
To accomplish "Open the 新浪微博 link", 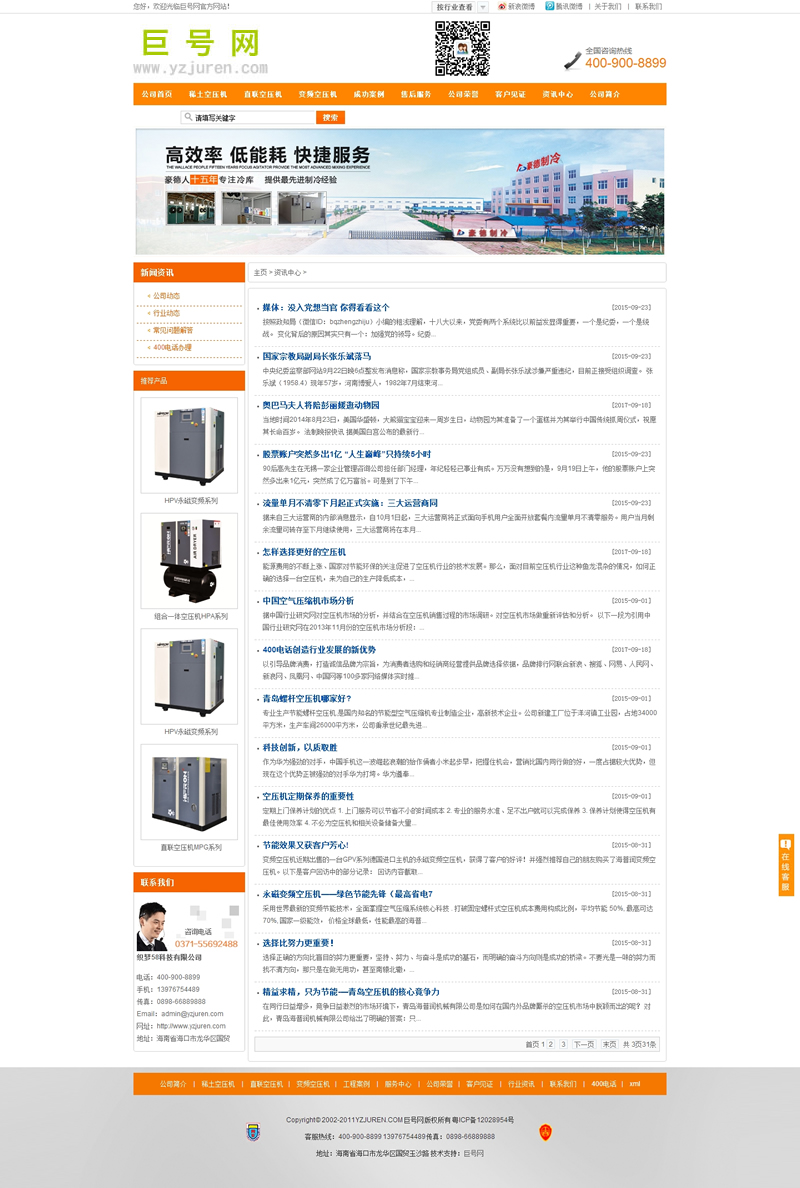I will (516, 7).
